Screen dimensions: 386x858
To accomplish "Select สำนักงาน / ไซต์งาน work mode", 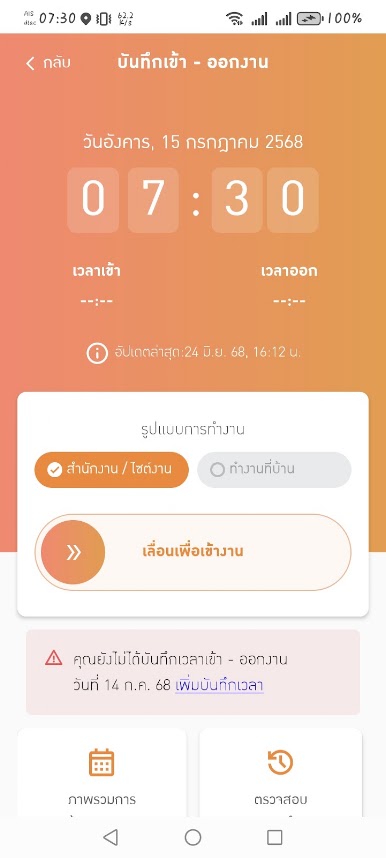I will click(112, 469).
